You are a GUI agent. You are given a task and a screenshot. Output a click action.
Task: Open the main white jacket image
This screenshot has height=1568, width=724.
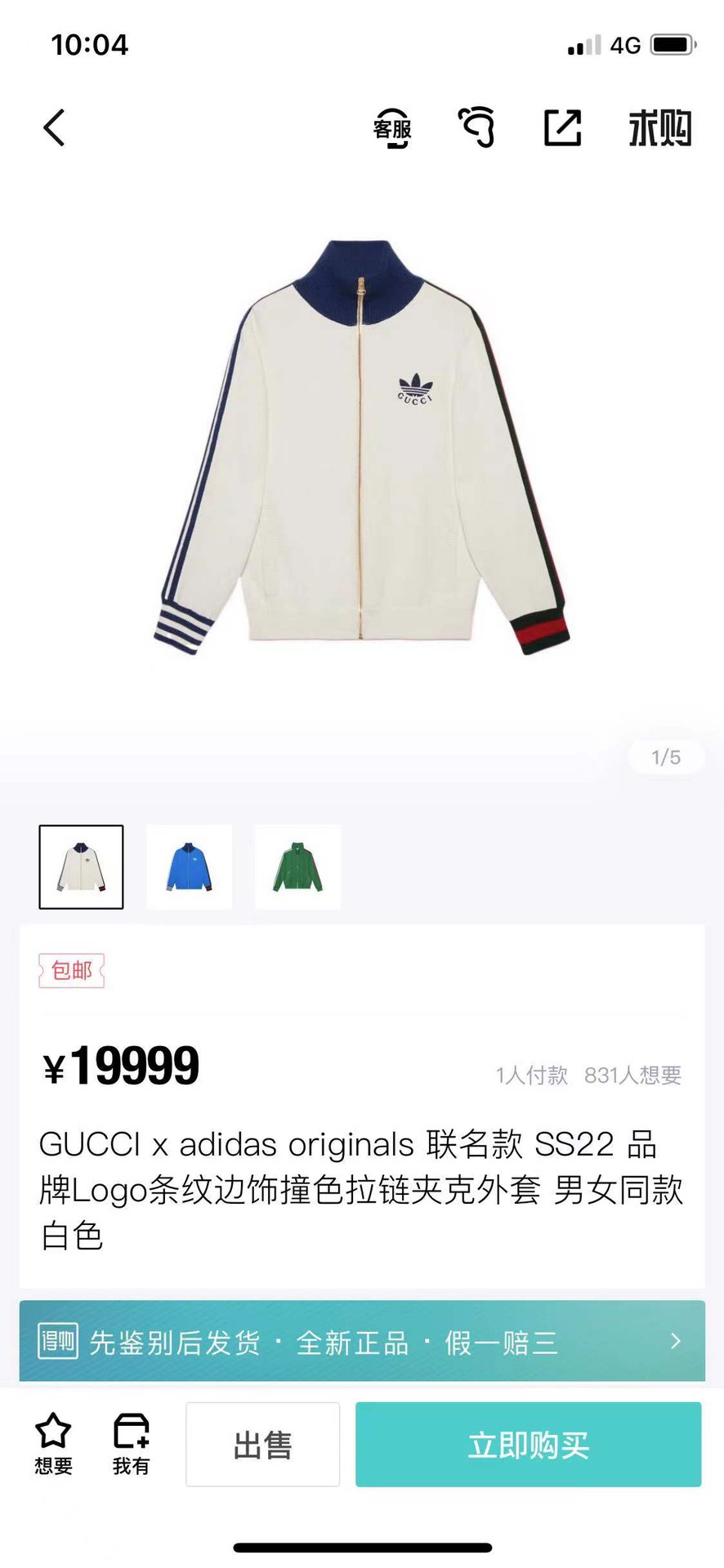(x=361, y=449)
